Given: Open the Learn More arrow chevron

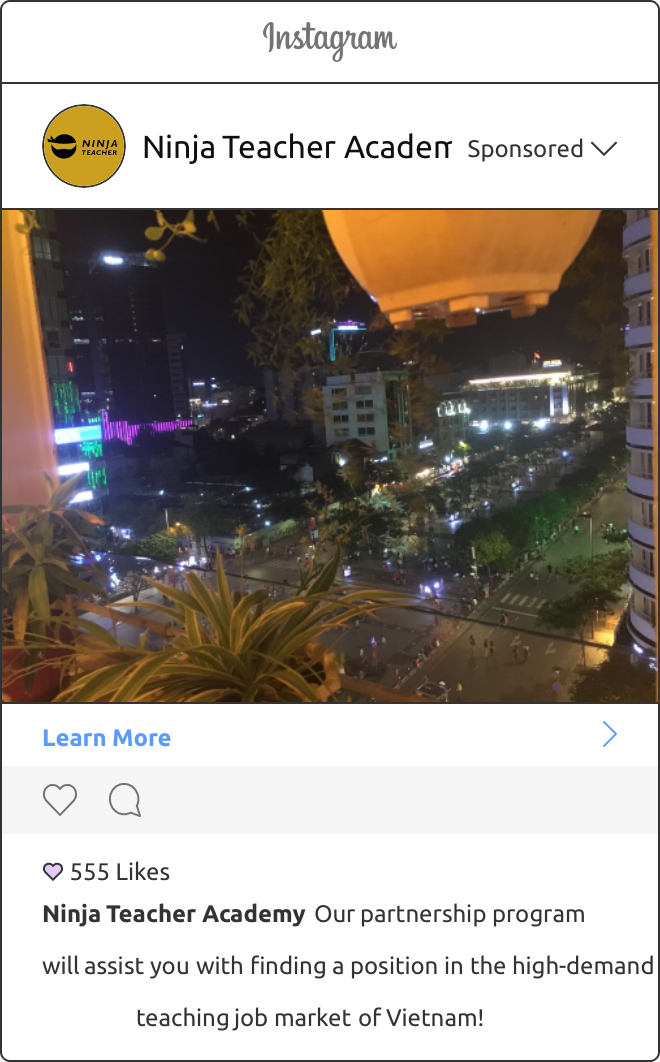Looking at the screenshot, I should 610,736.
